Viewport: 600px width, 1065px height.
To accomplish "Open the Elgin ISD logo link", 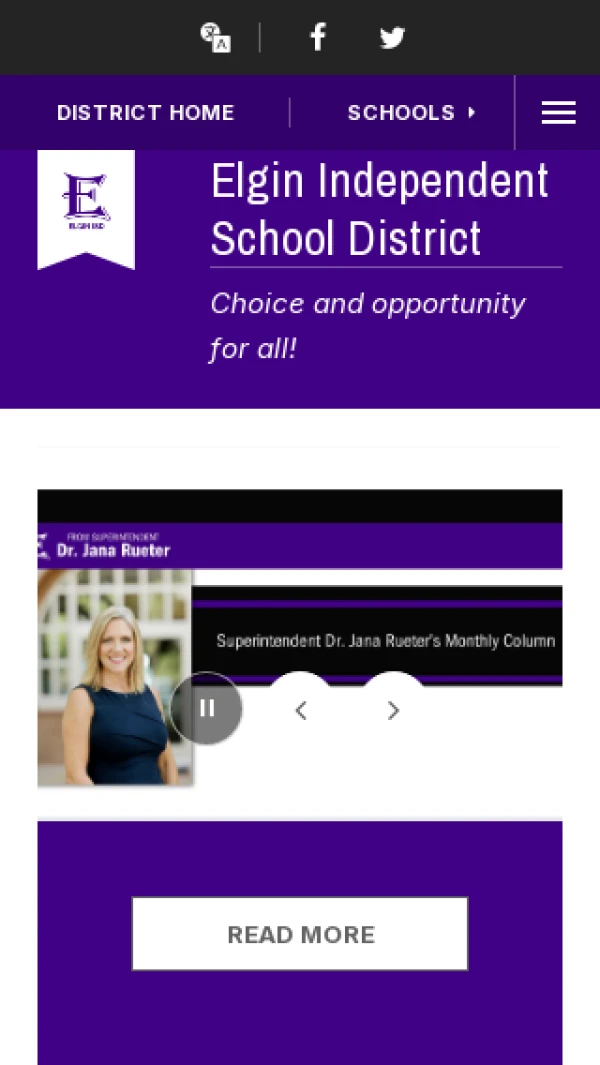I will click(x=86, y=203).
